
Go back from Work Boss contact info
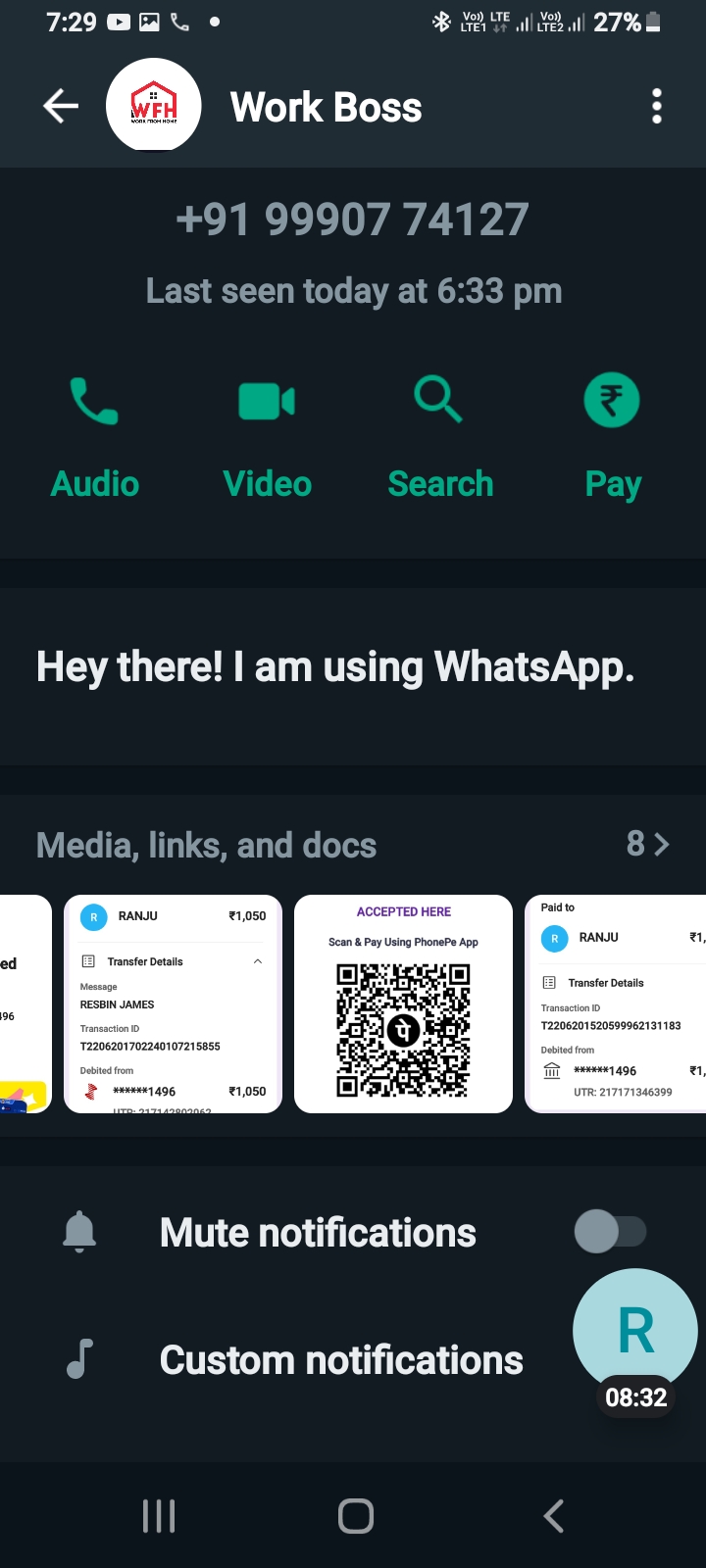click(x=61, y=106)
